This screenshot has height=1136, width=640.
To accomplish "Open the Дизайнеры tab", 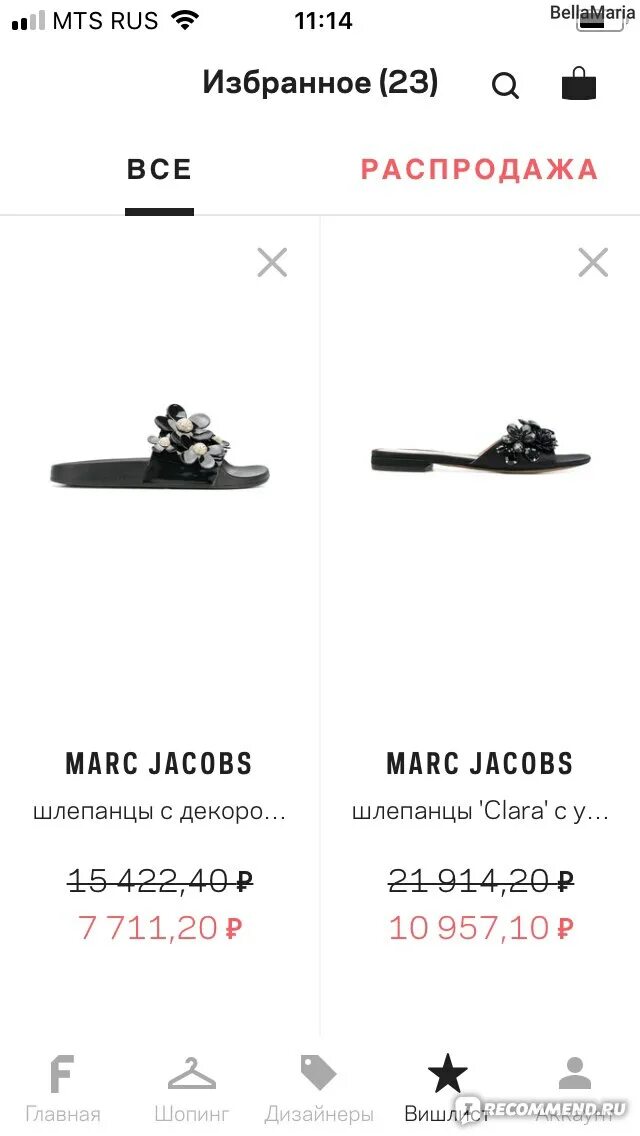I will click(x=319, y=1088).
